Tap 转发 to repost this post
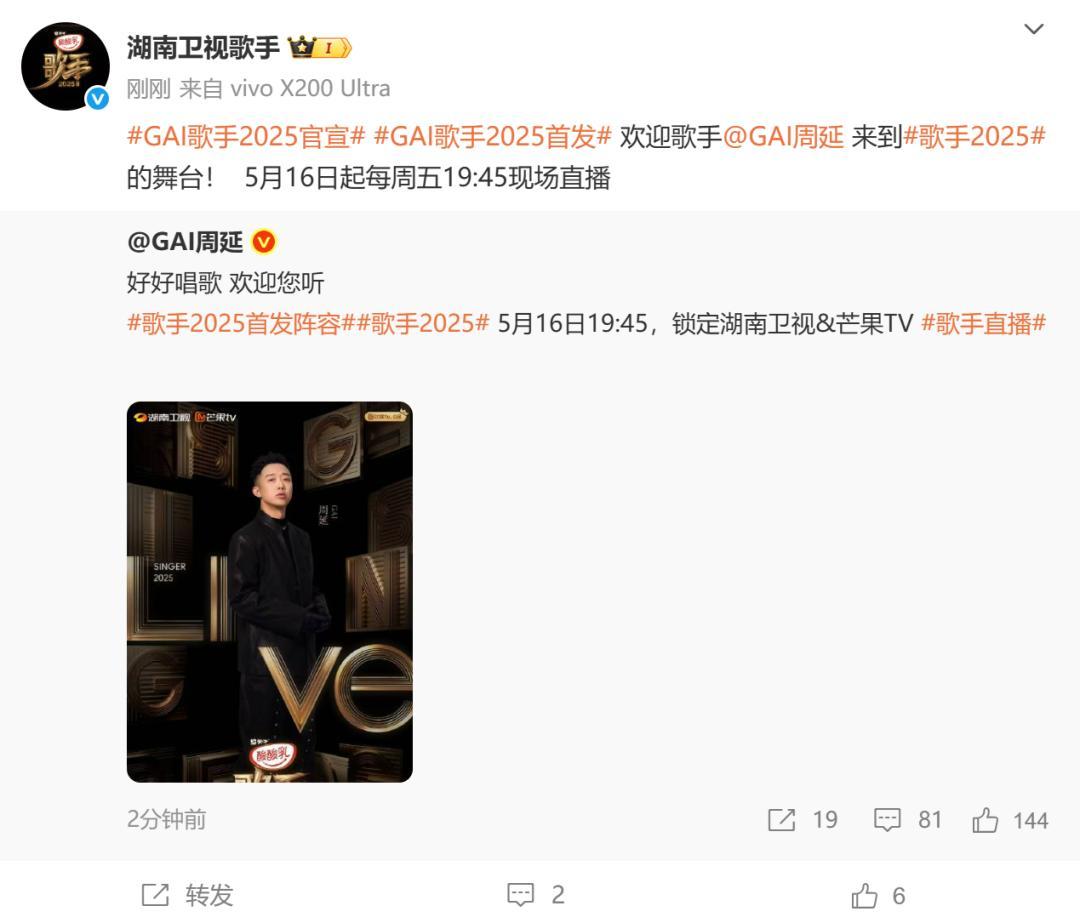The width and height of the screenshot is (1080, 923). coord(187,895)
